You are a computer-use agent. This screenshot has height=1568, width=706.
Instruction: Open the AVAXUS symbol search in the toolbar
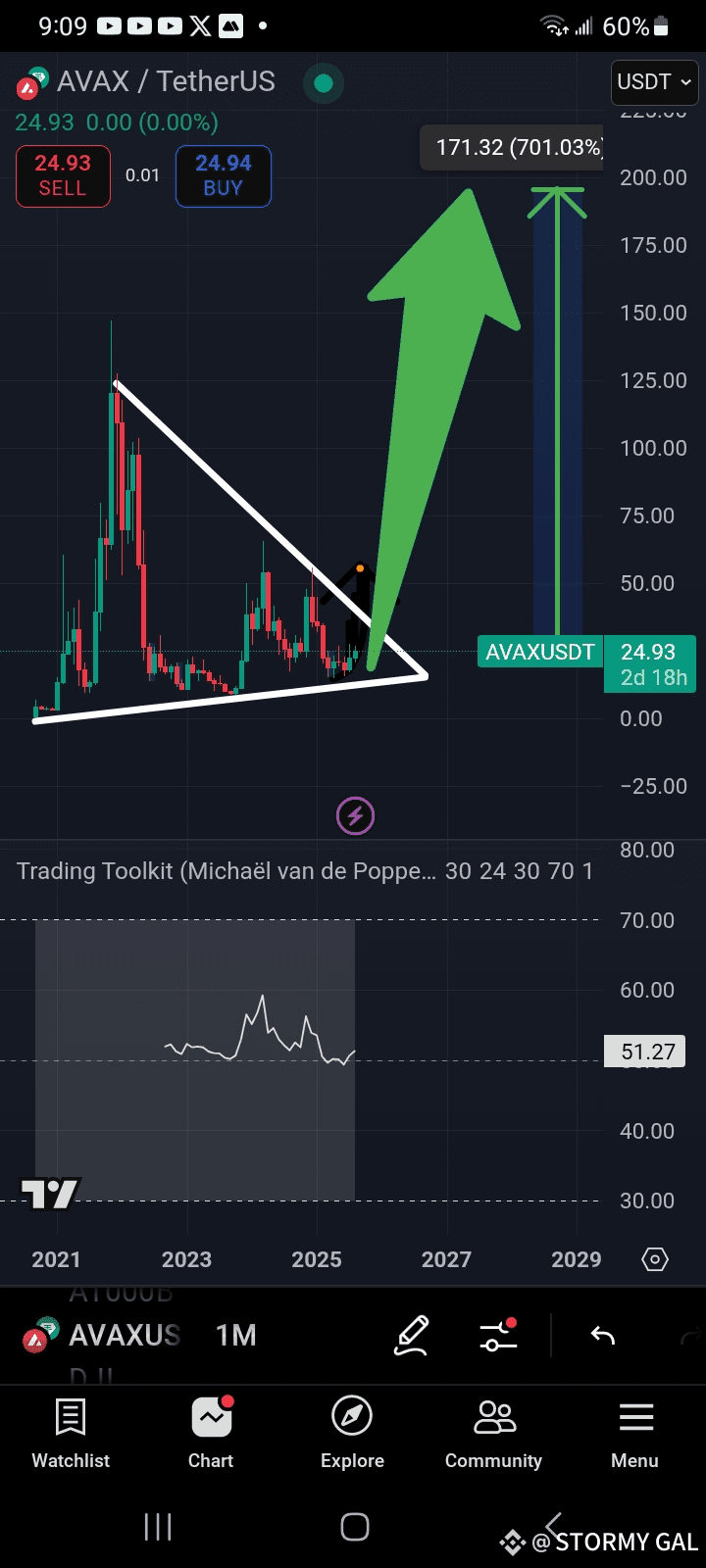[x=124, y=1335]
